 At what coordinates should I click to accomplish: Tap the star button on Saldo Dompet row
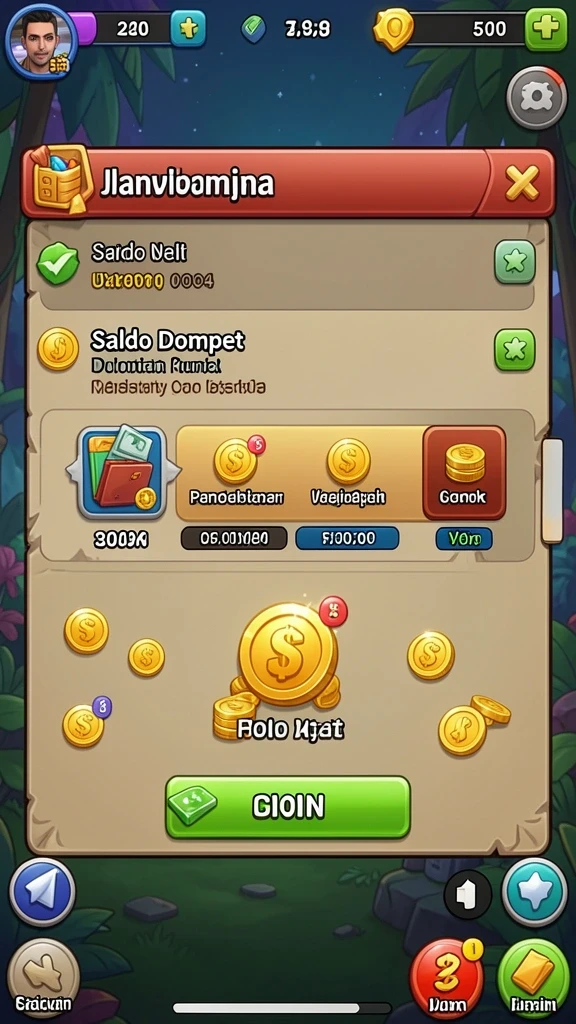coord(515,349)
